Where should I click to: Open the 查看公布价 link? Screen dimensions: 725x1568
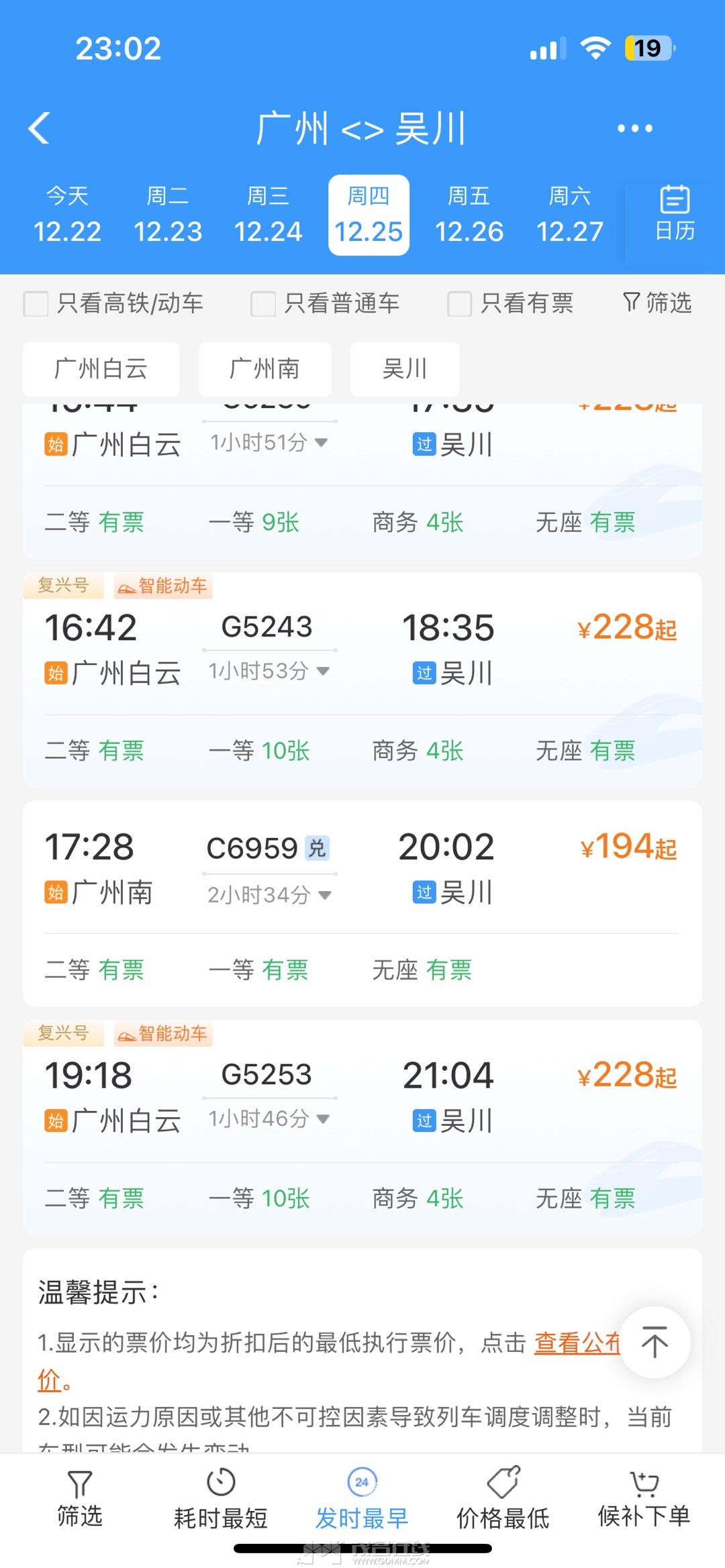tap(576, 1343)
